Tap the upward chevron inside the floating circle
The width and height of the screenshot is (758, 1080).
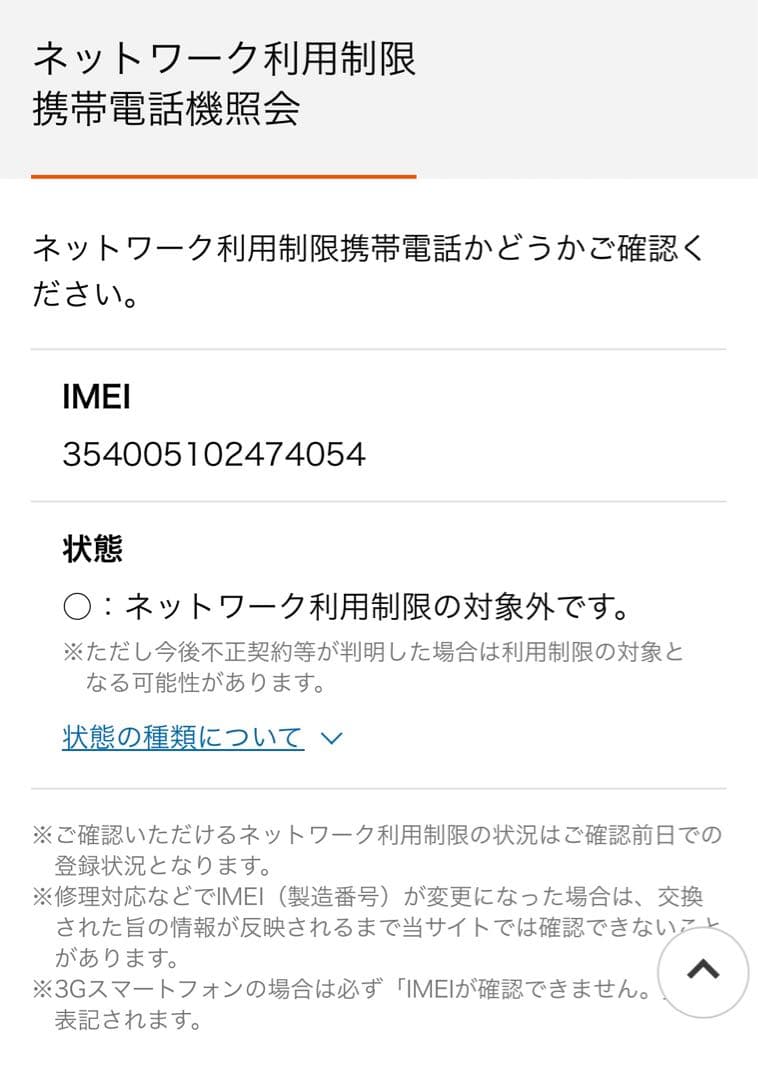[x=703, y=968]
